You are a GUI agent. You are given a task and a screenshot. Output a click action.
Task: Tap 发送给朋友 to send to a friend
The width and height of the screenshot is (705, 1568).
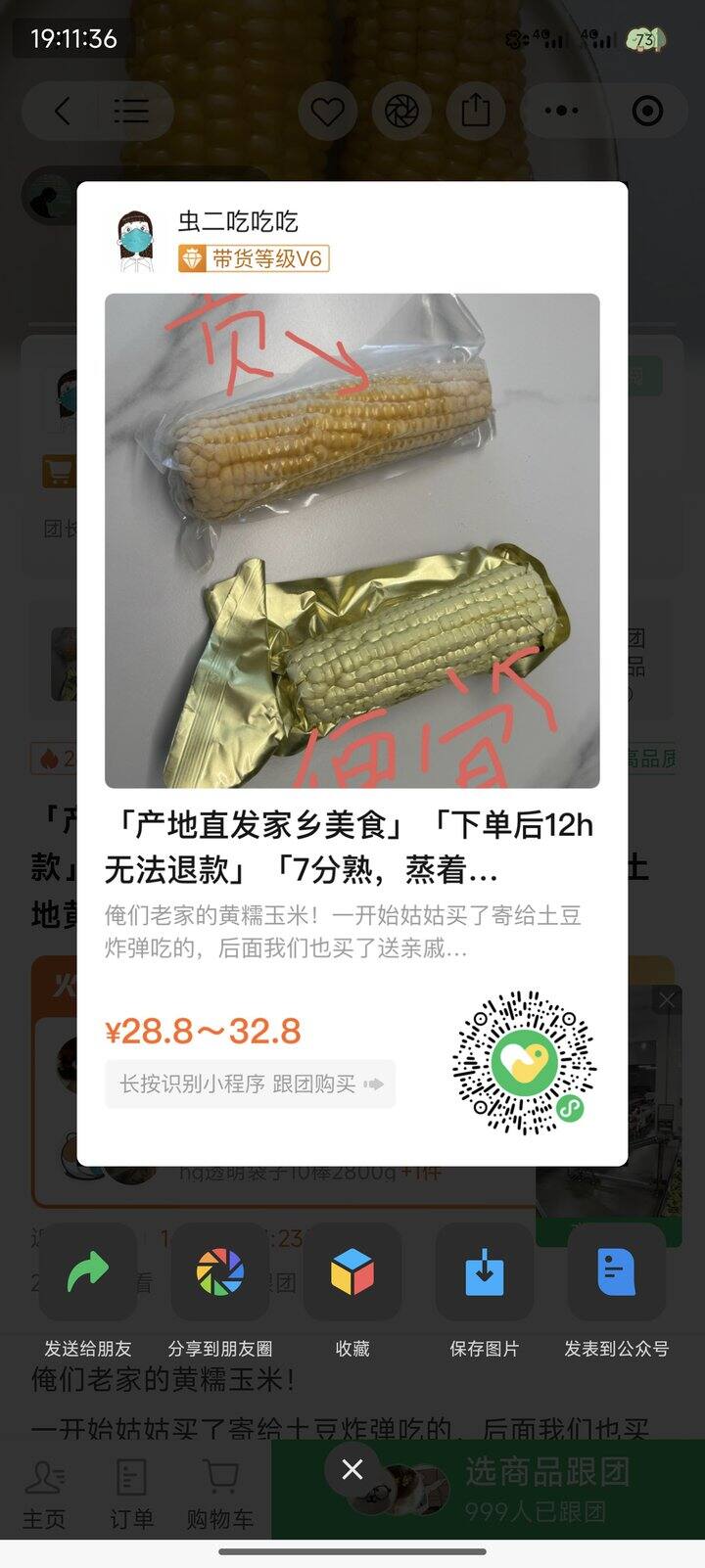pos(88,1272)
